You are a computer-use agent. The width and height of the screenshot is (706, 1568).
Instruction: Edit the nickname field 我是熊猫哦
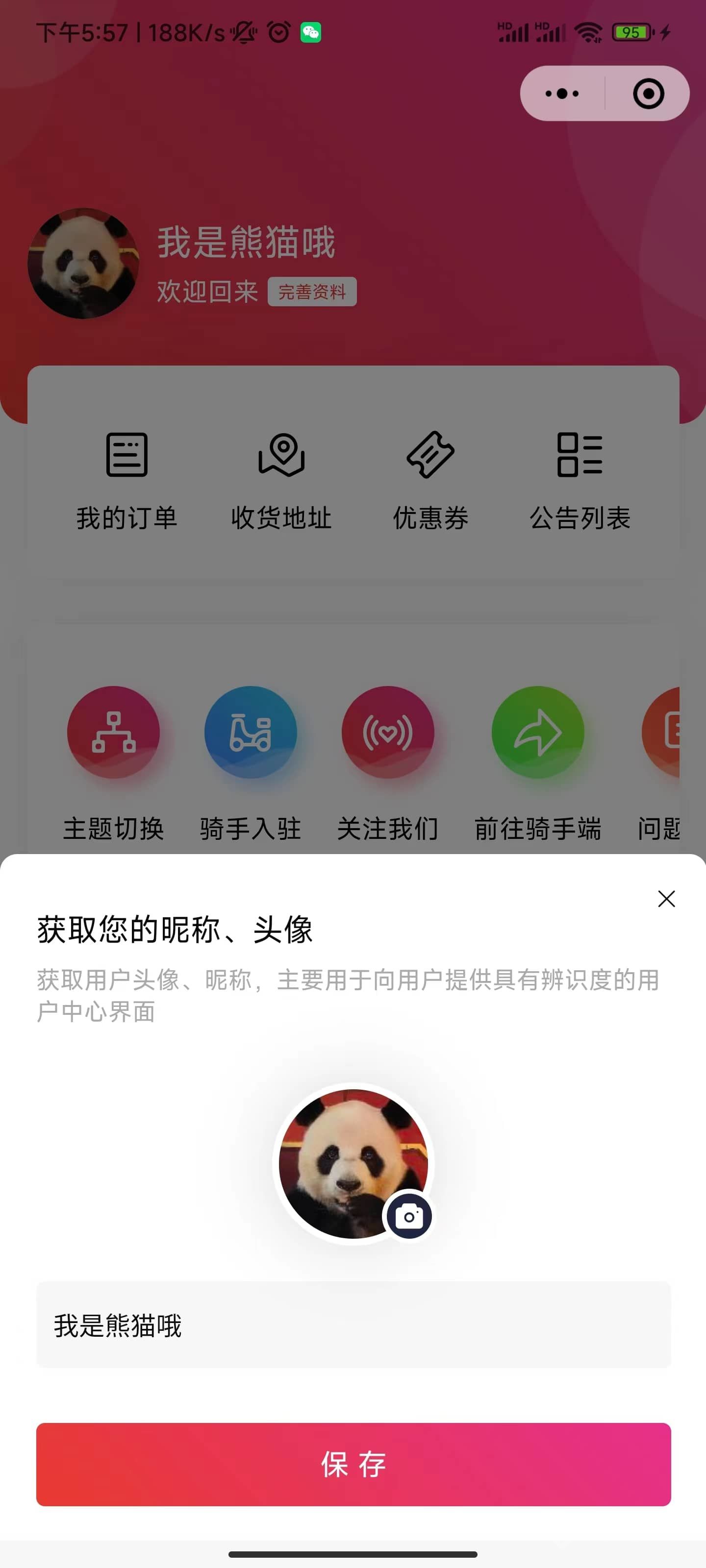pos(353,1325)
